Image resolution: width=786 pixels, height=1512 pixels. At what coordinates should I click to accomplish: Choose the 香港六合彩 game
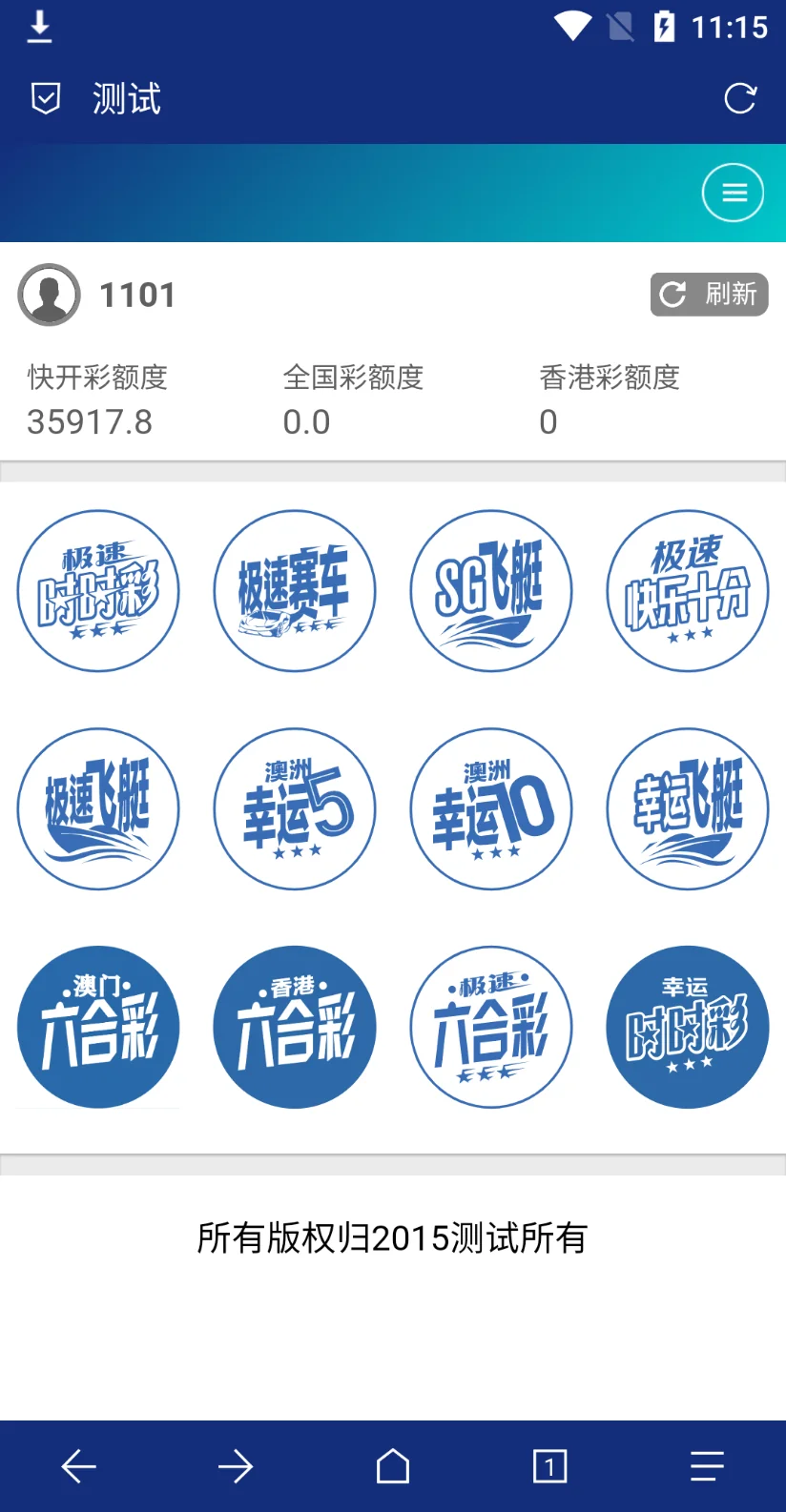pyautogui.click(x=295, y=1027)
